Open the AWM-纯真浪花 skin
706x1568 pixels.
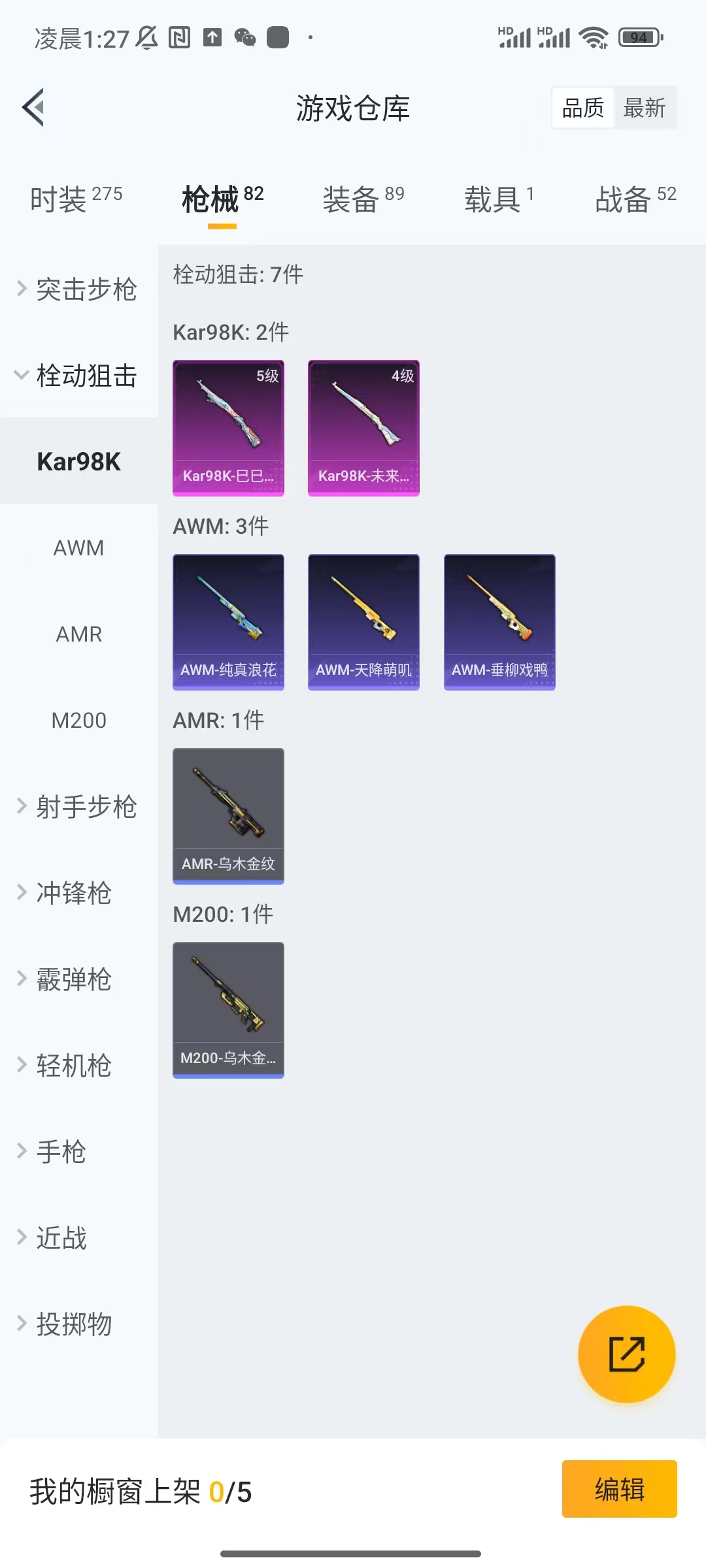(228, 622)
